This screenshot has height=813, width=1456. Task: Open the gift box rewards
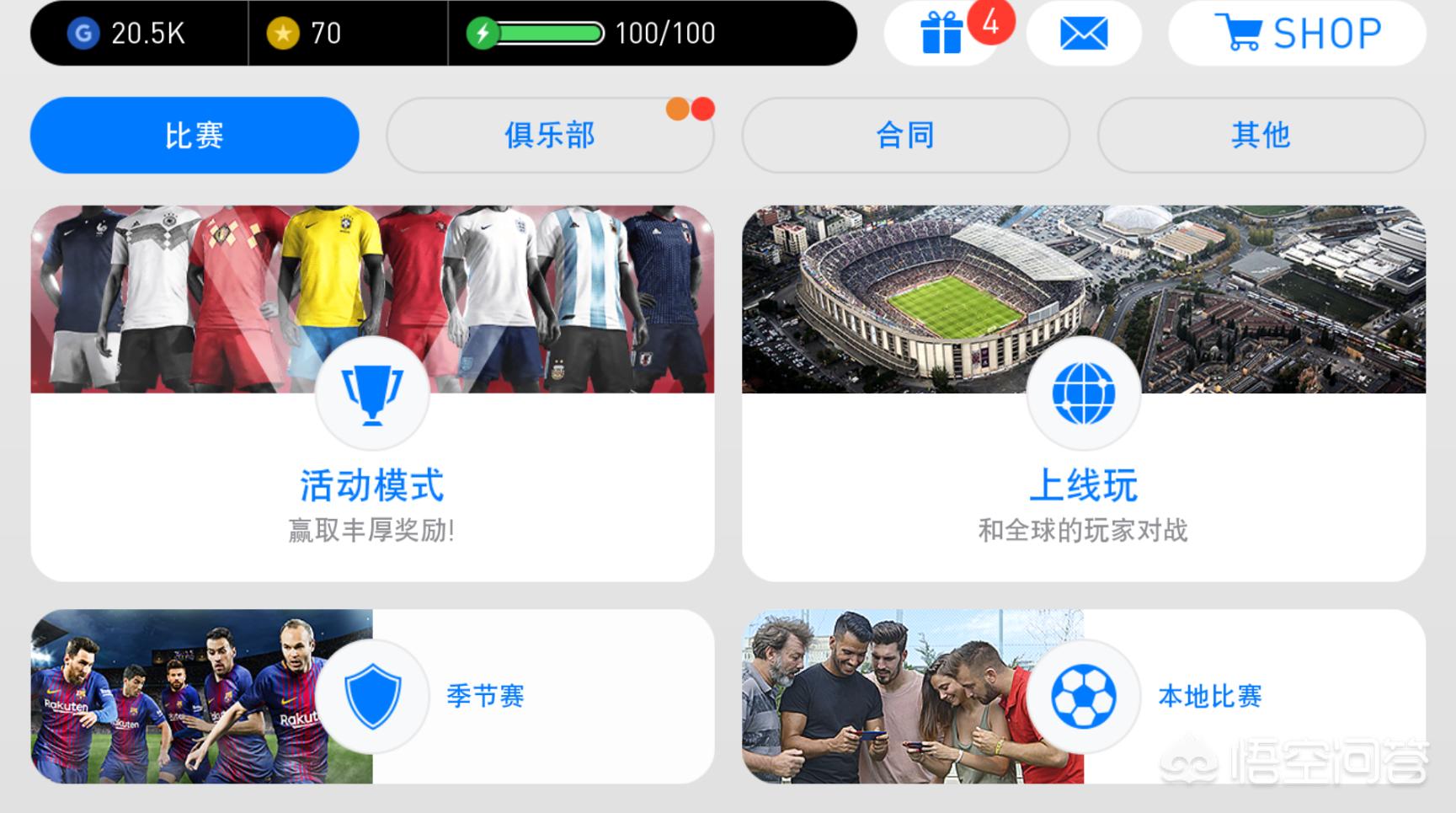pyautogui.click(x=941, y=34)
